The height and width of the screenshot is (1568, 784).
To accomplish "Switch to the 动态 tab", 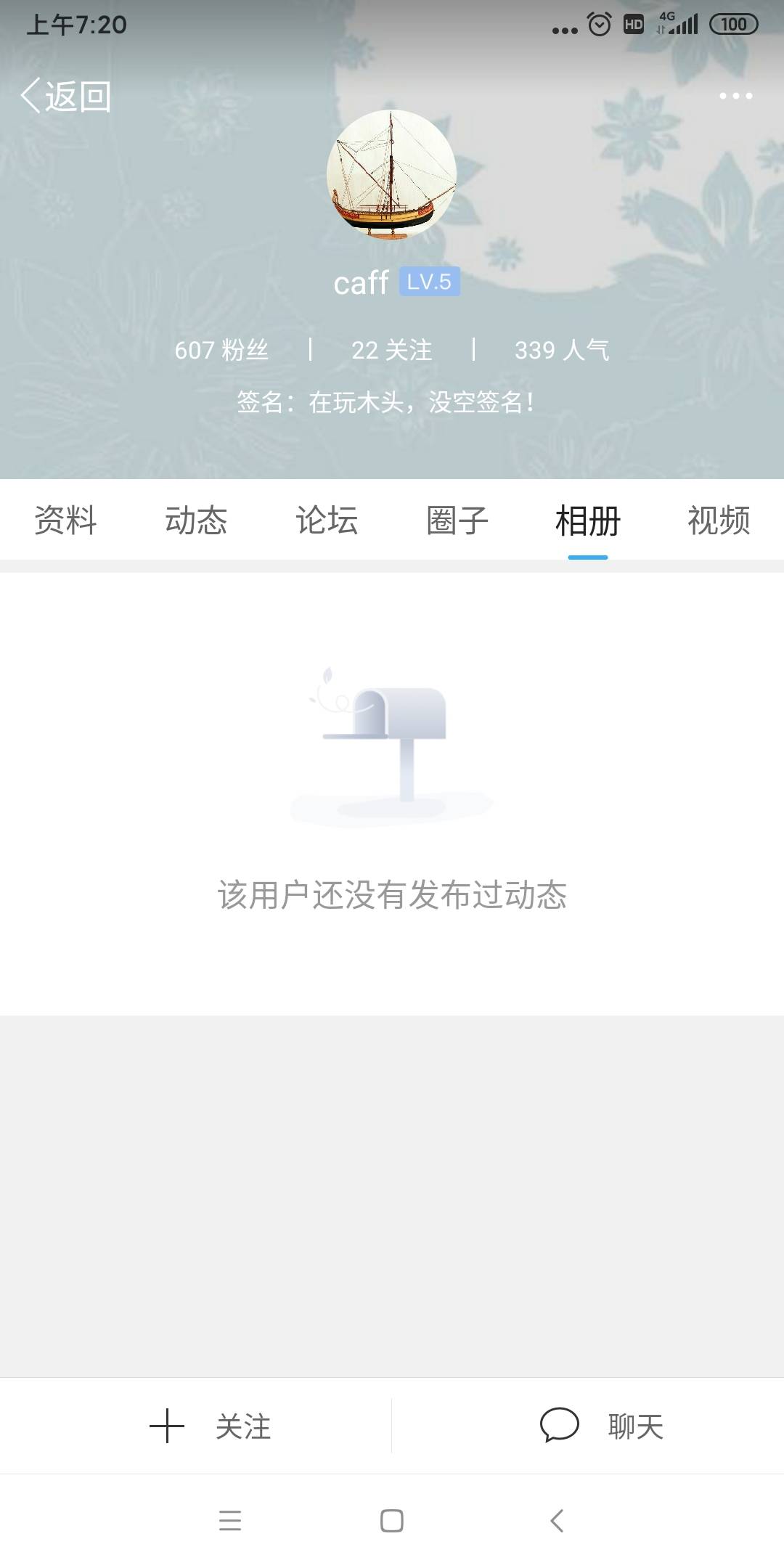I will pos(196,520).
